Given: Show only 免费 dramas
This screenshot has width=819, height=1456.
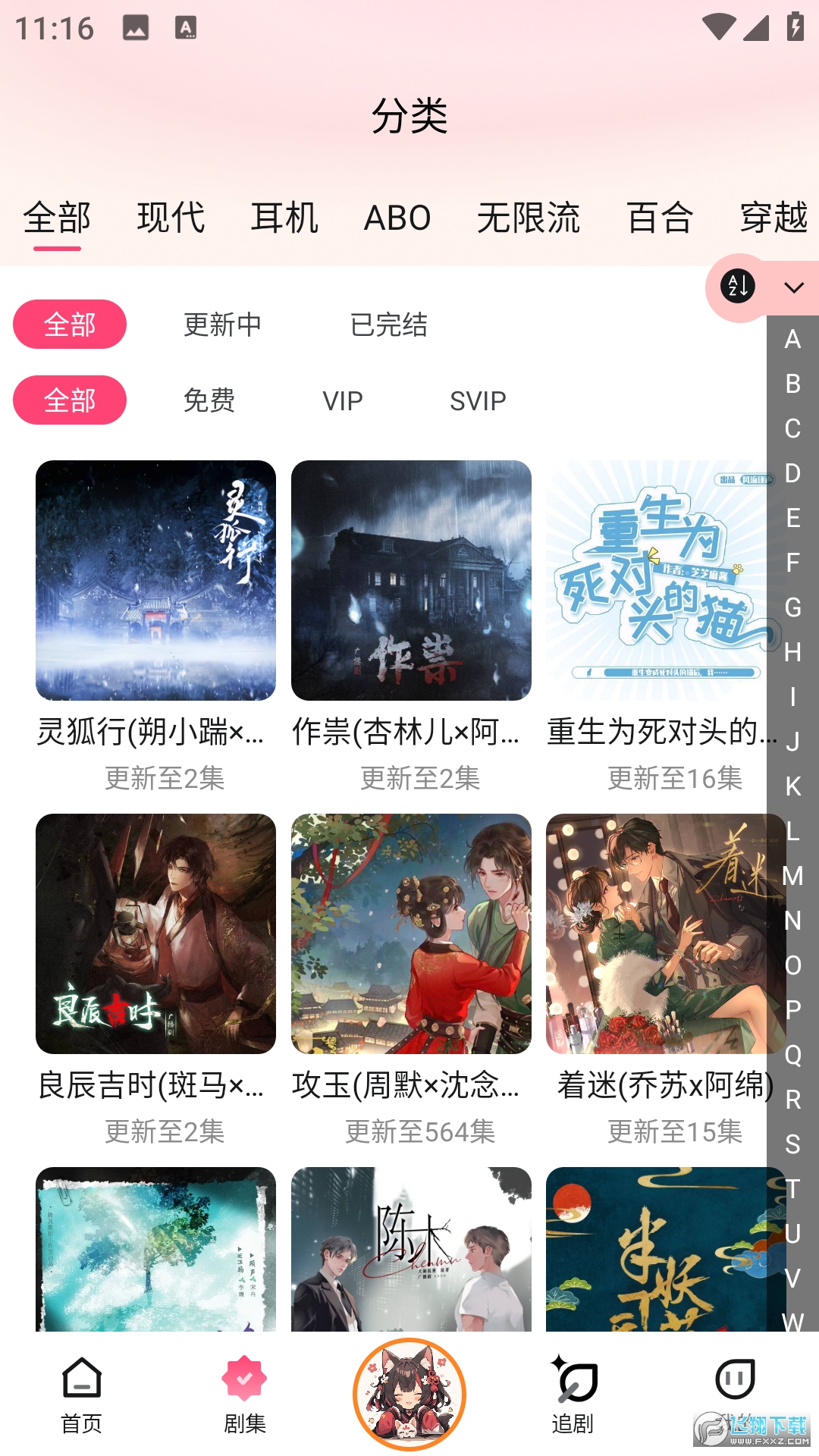Looking at the screenshot, I should (x=209, y=400).
